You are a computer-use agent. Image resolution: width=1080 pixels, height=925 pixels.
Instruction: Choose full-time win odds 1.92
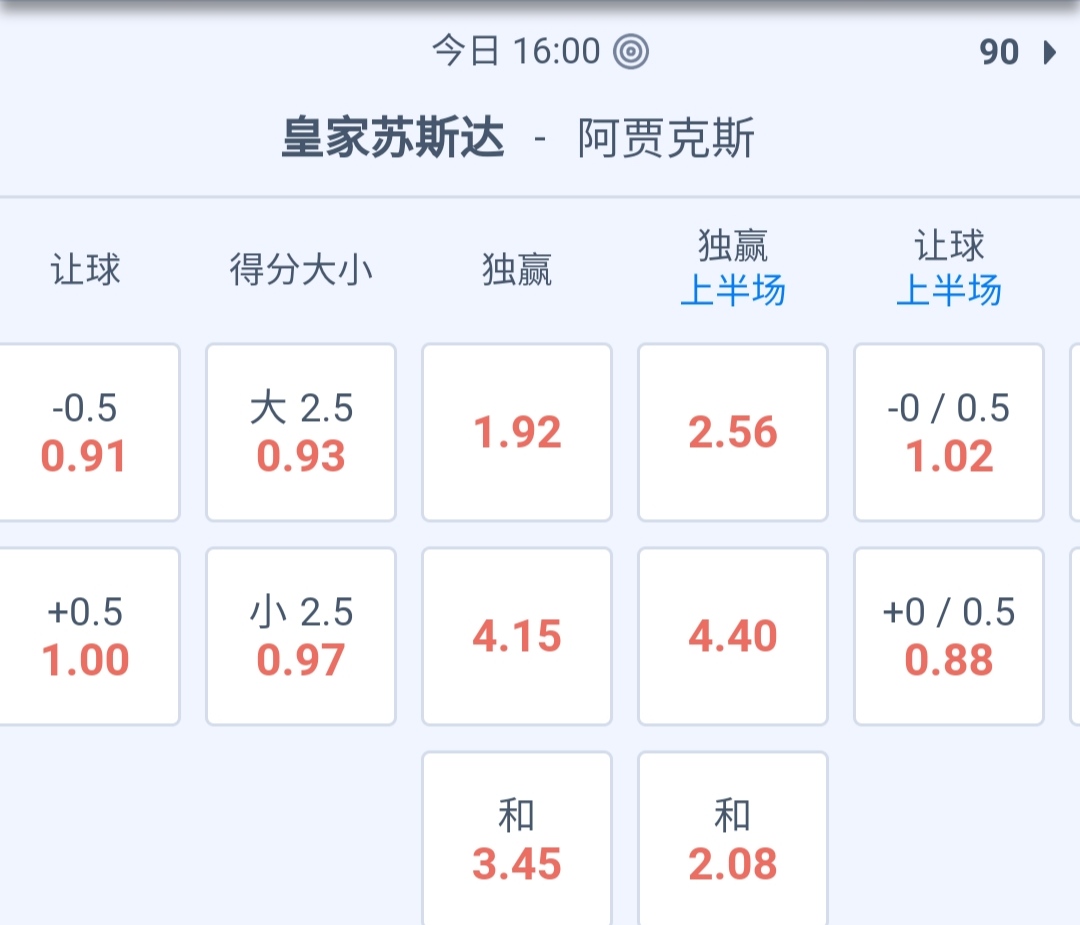click(517, 432)
